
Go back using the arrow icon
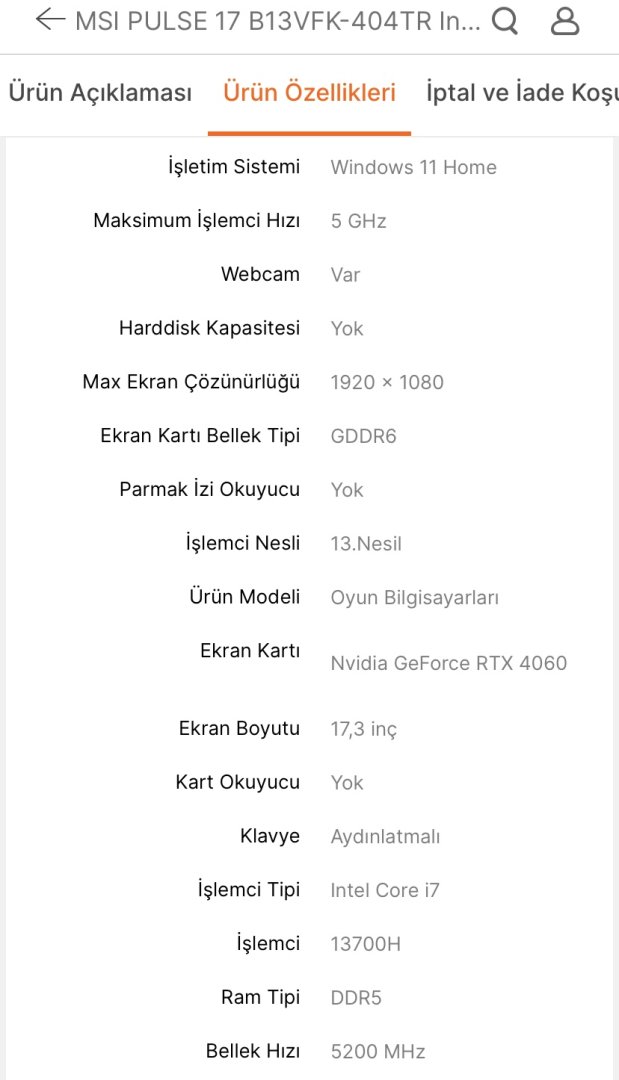pos(49,20)
